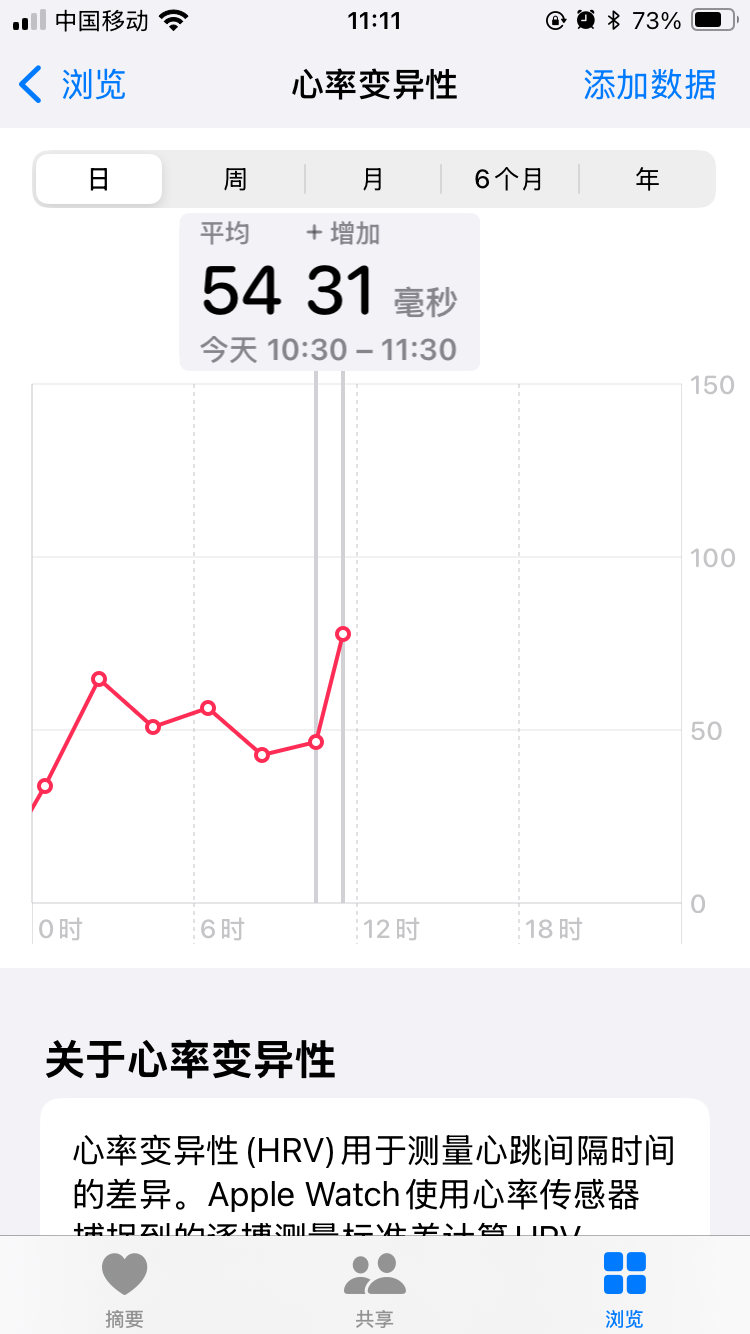Open the 浏览 tab in the bottom bar
This screenshot has width=750, height=1334.
click(x=625, y=1289)
